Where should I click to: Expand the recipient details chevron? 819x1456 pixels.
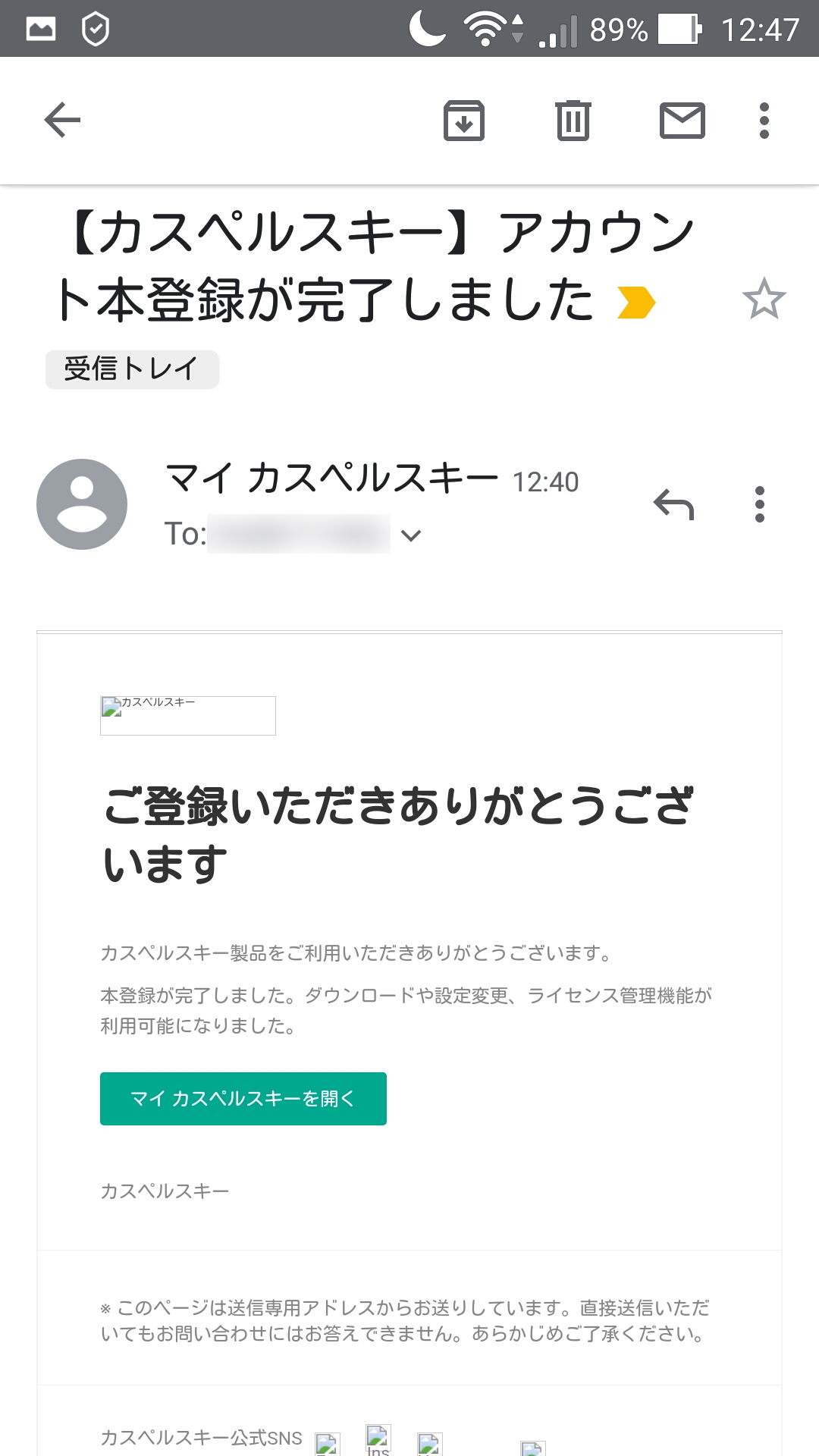[x=411, y=535]
